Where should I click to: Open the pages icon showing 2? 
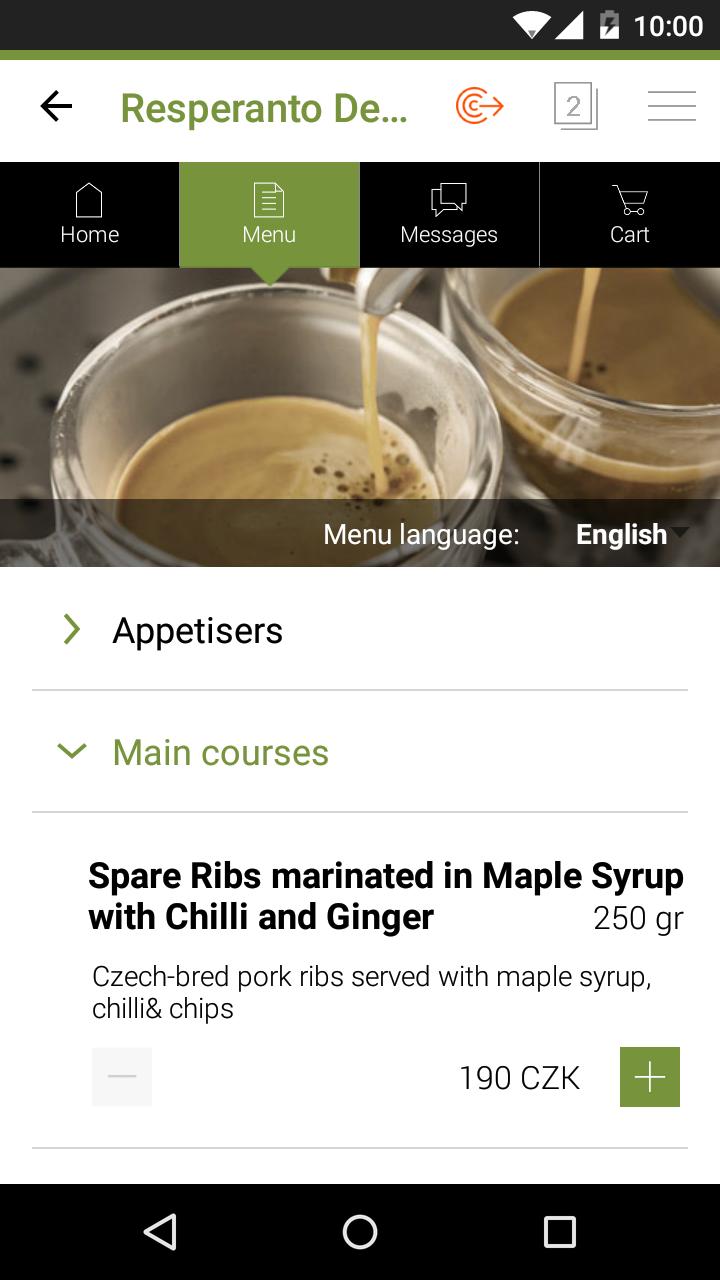click(x=575, y=106)
